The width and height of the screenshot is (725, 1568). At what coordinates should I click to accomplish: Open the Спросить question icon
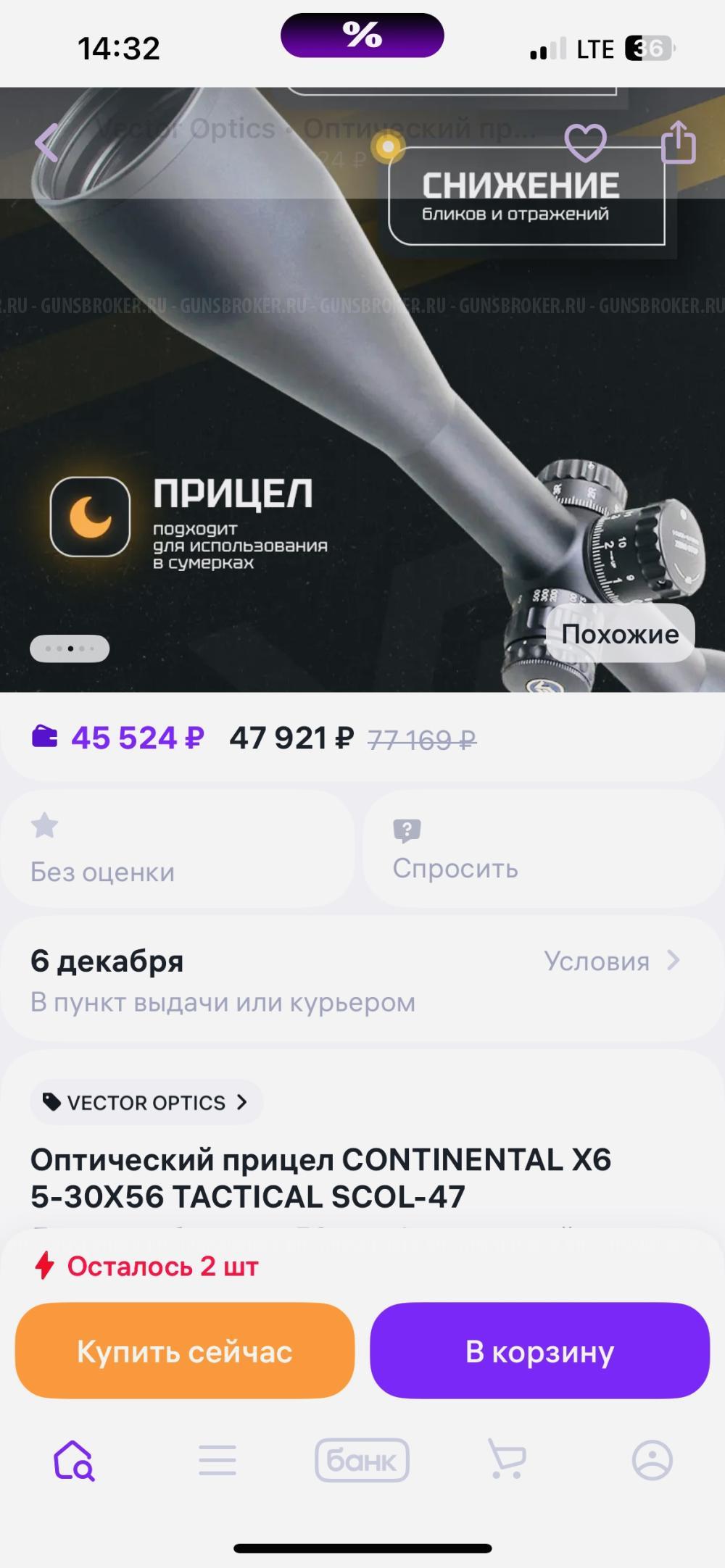click(x=407, y=829)
